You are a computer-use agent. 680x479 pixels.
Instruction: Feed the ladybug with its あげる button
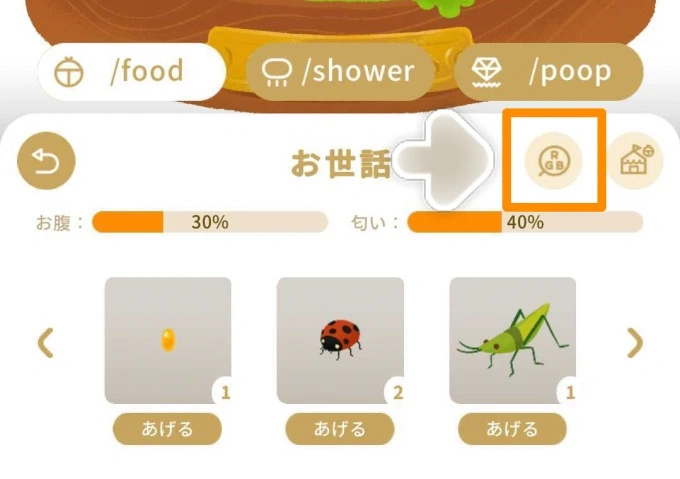[340, 430]
